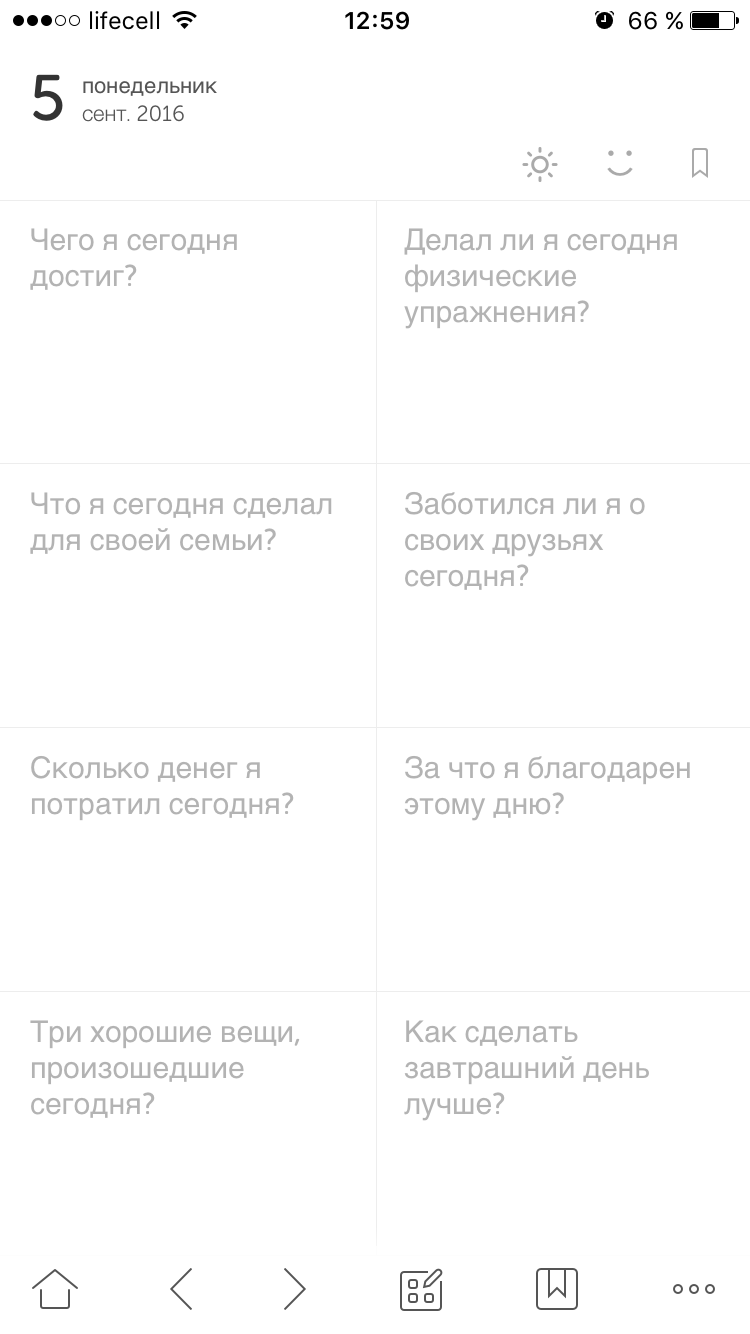Open the question editor with pencil icon
The image size is (750, 1334).
pos(421,1289)
